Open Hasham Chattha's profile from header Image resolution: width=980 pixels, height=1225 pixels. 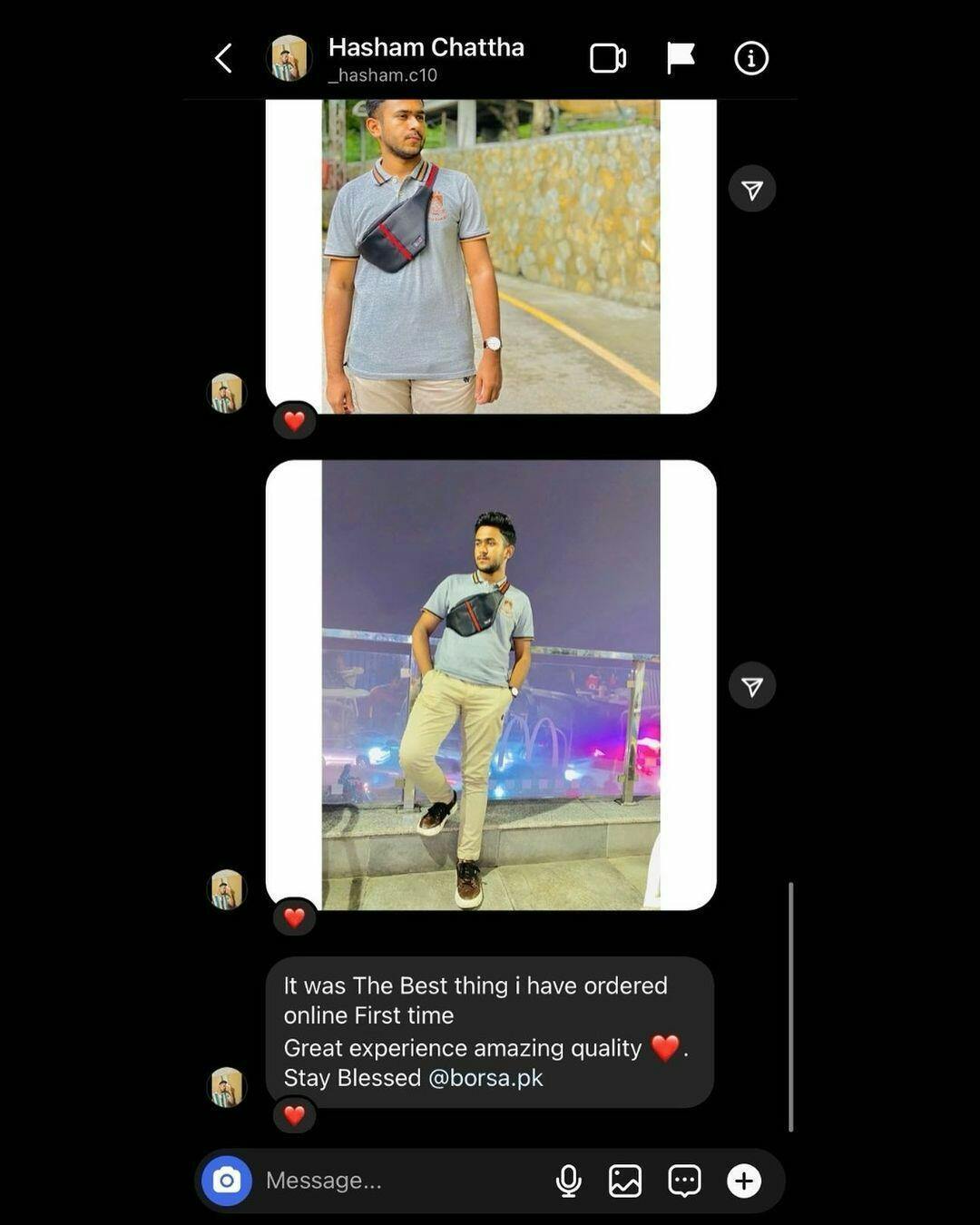pyautogui.click(x=426, y=57)
